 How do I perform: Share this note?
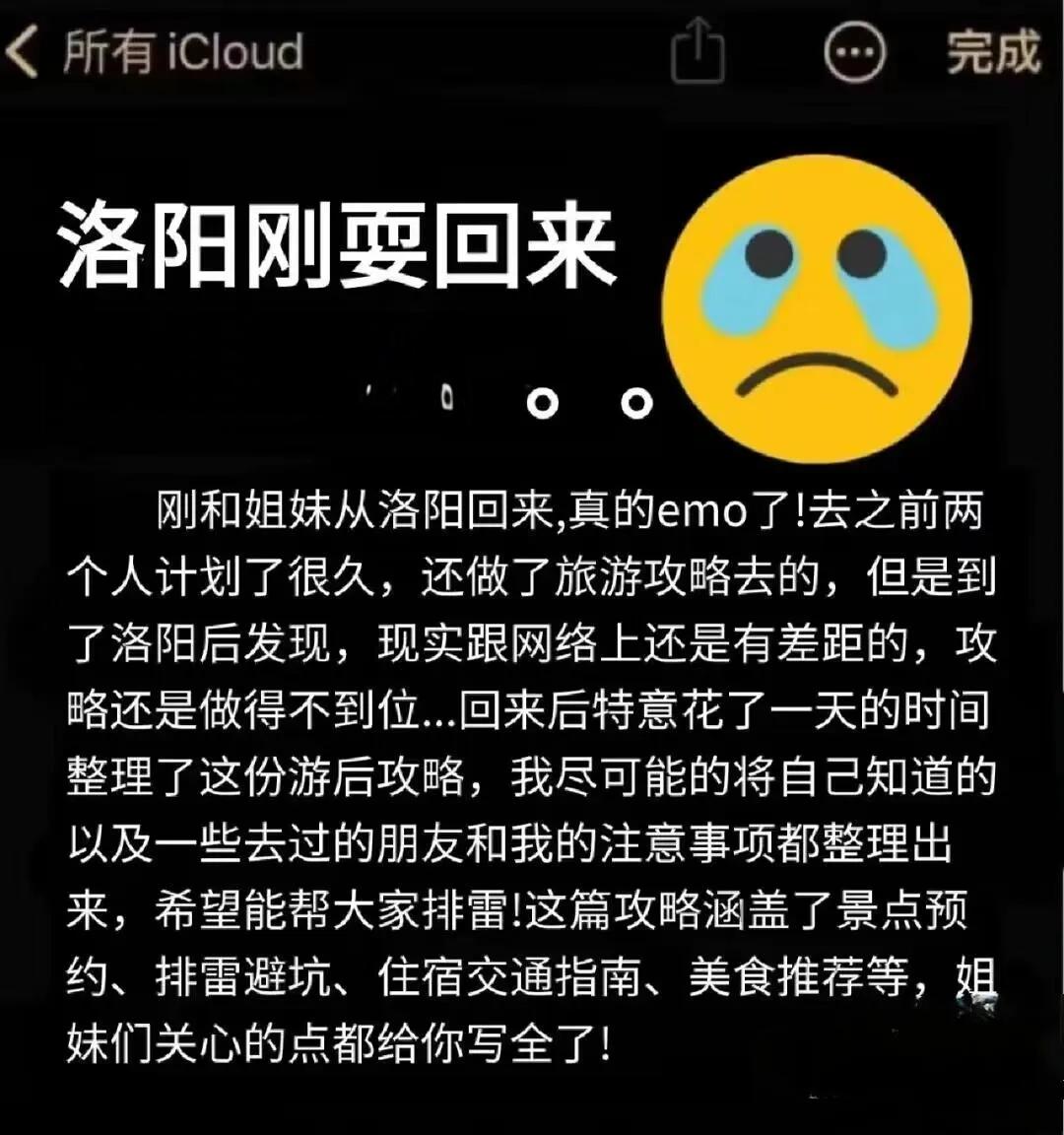tap(698, 51)
